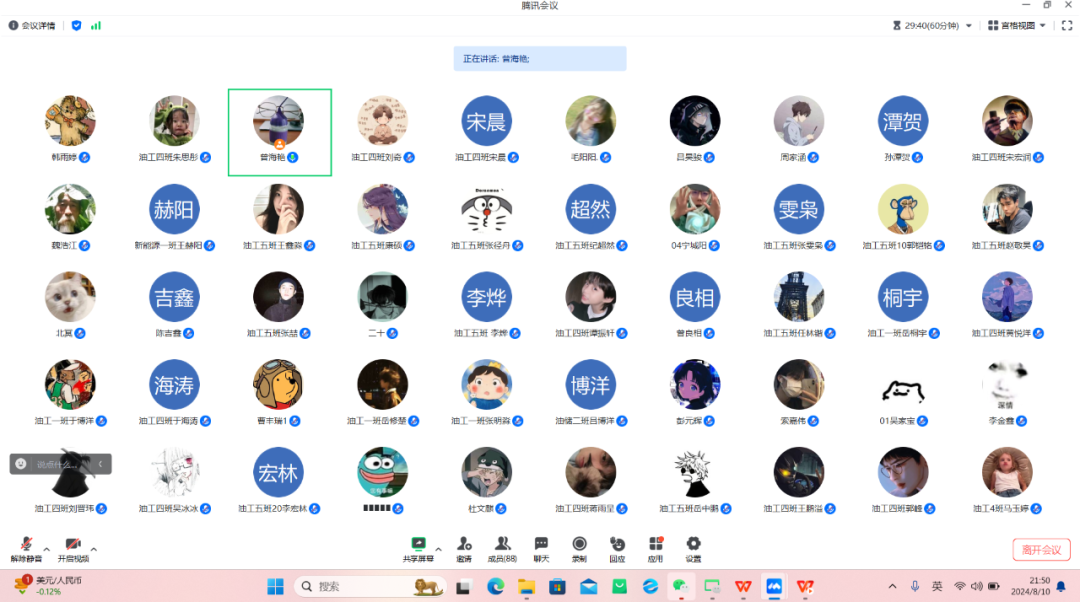This screenshot has height=602, width=1080.
Task: Enter full screen mode
Action: click(1067, 25)
